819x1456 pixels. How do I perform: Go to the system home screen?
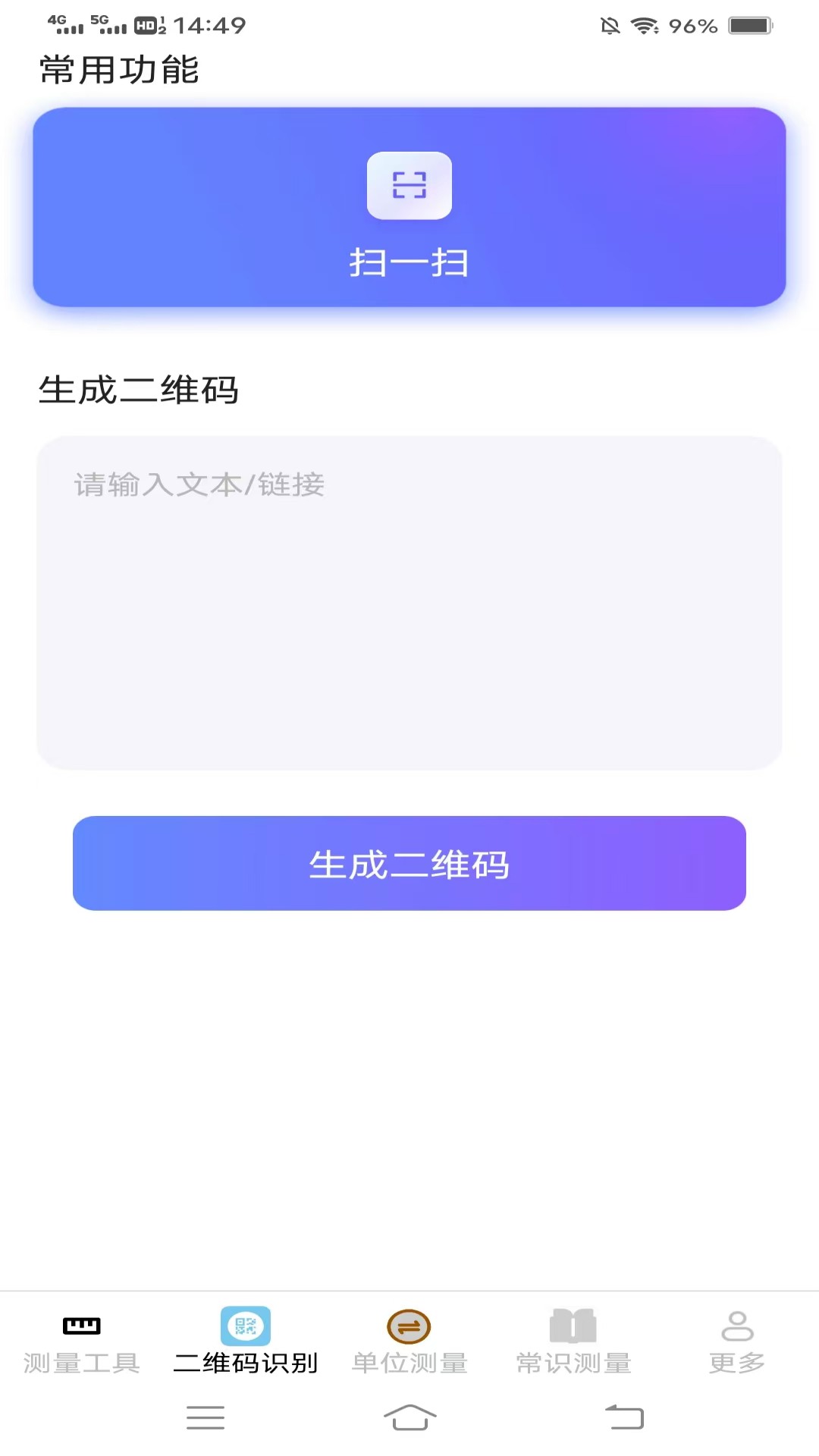[x=409, y=1417]
